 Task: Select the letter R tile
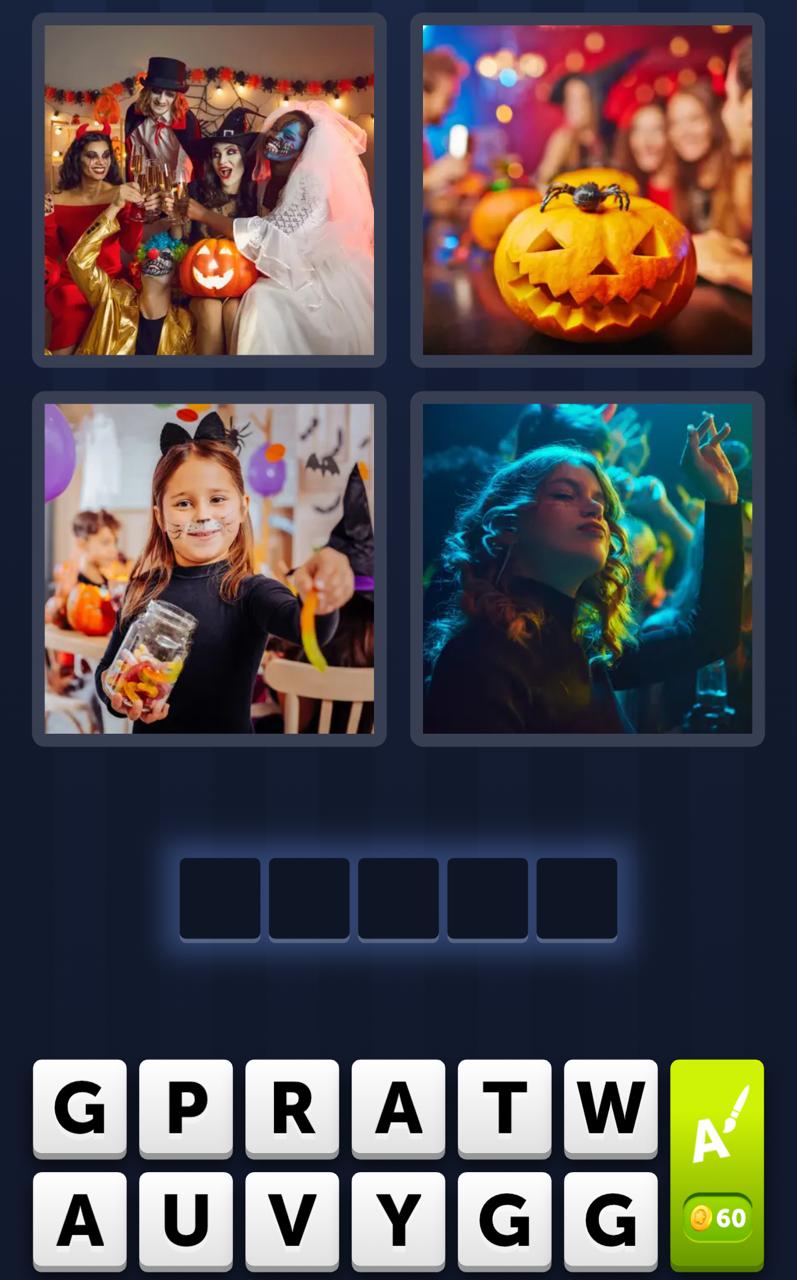(x=292, y=1108)
